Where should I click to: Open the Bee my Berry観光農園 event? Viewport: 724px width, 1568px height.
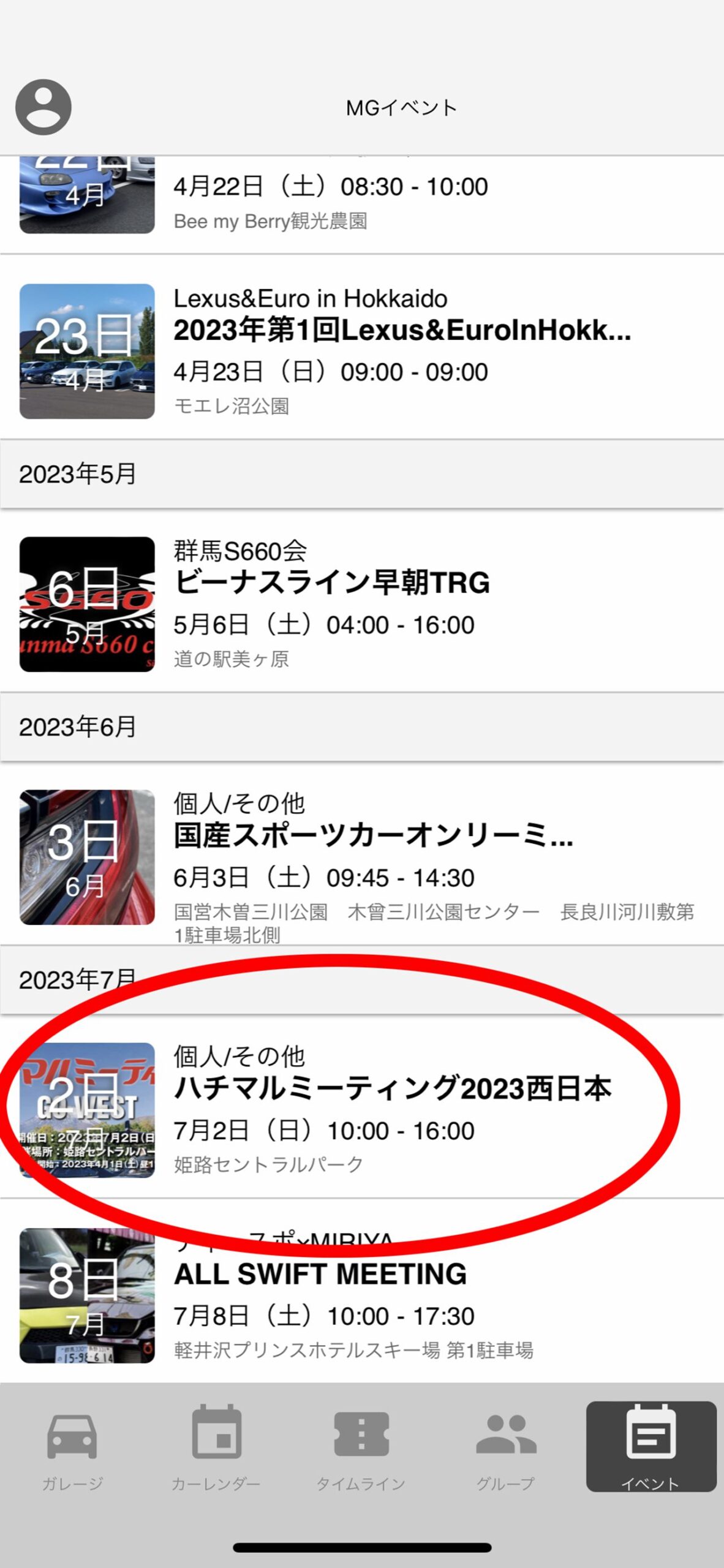tap(362, 205)
